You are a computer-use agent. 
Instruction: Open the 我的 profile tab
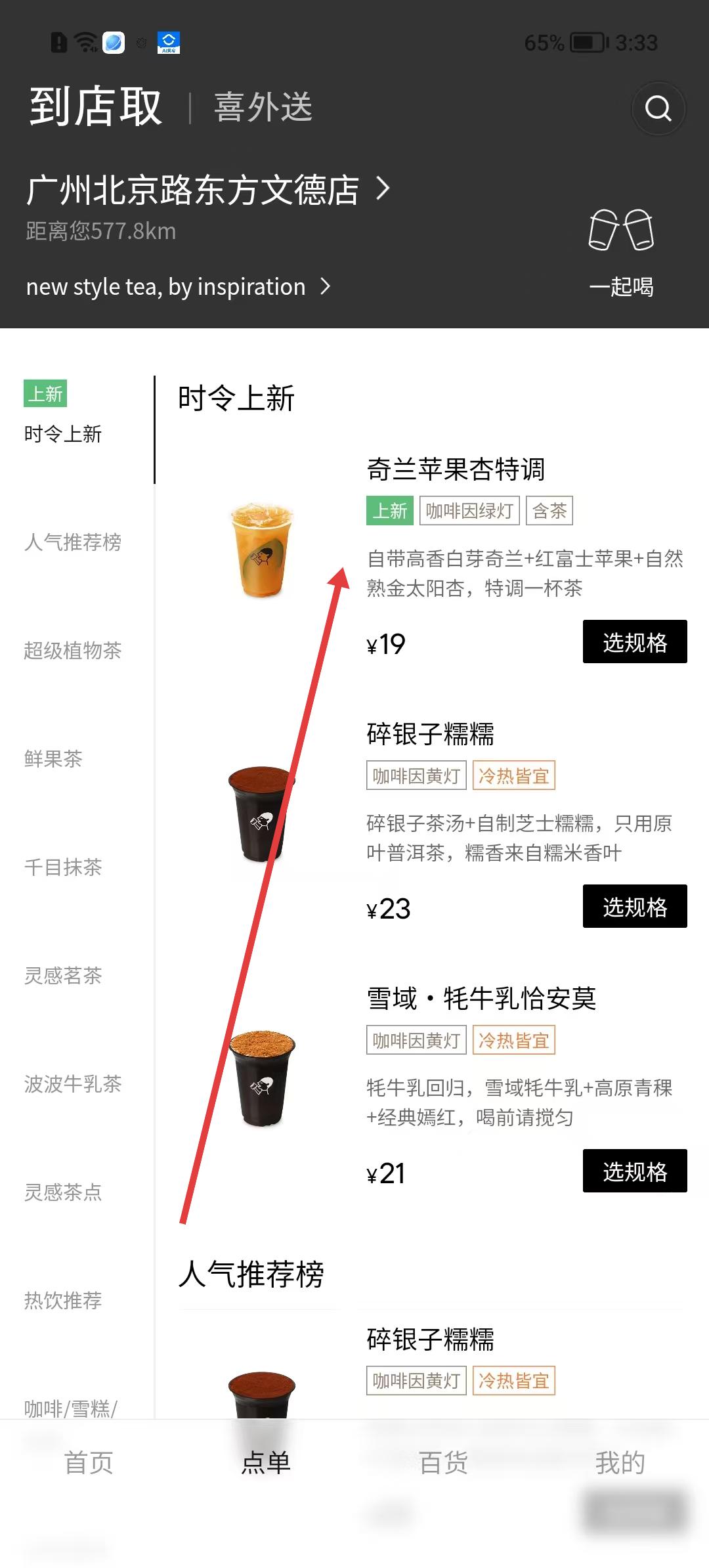click(620, 1463)
